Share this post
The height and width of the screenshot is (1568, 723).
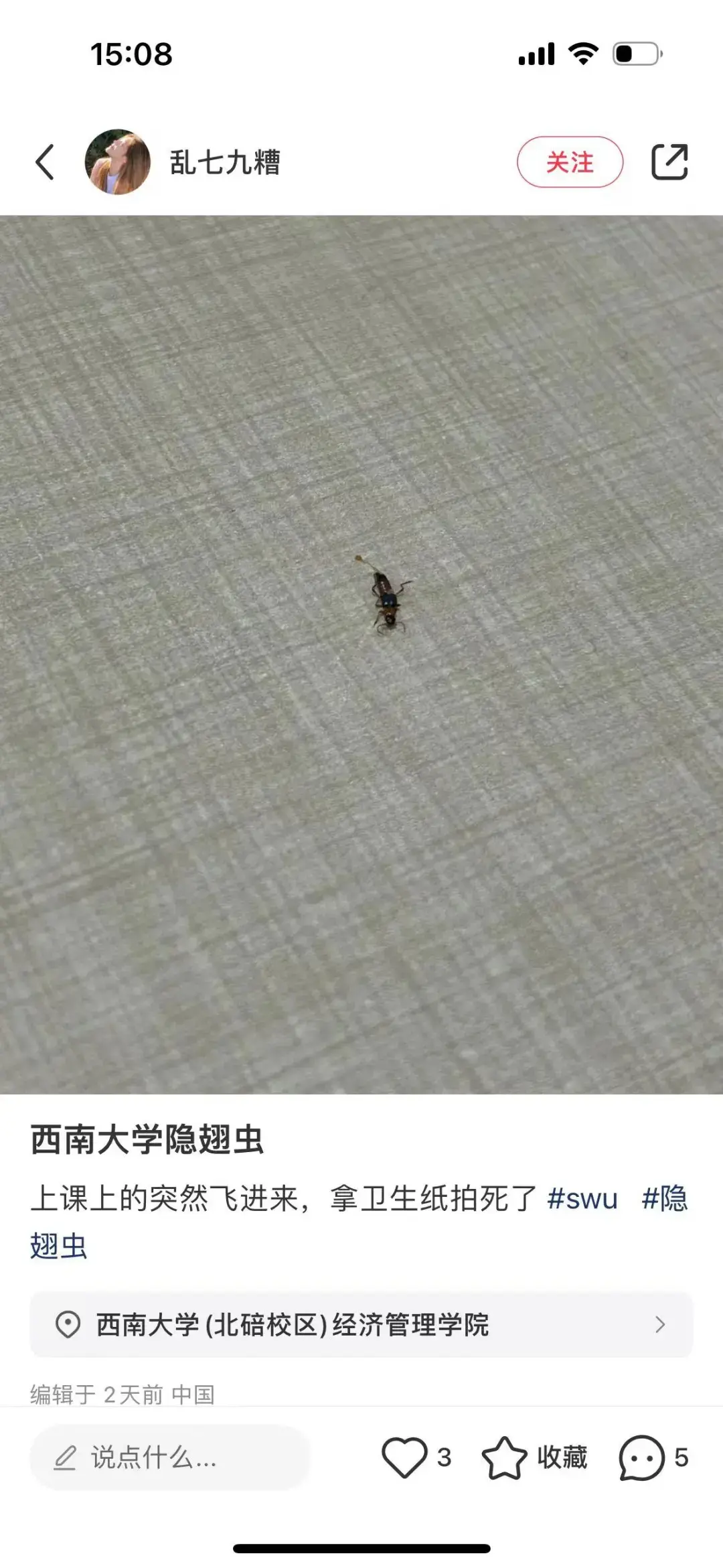(669, 162)
